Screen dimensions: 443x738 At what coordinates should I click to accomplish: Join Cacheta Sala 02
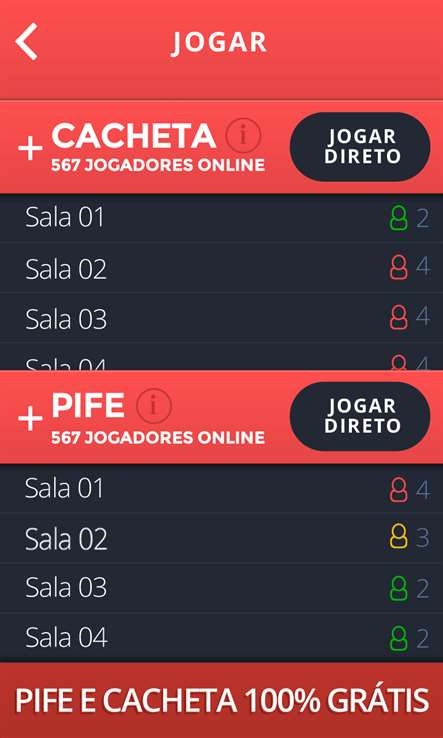pos(221,268)
